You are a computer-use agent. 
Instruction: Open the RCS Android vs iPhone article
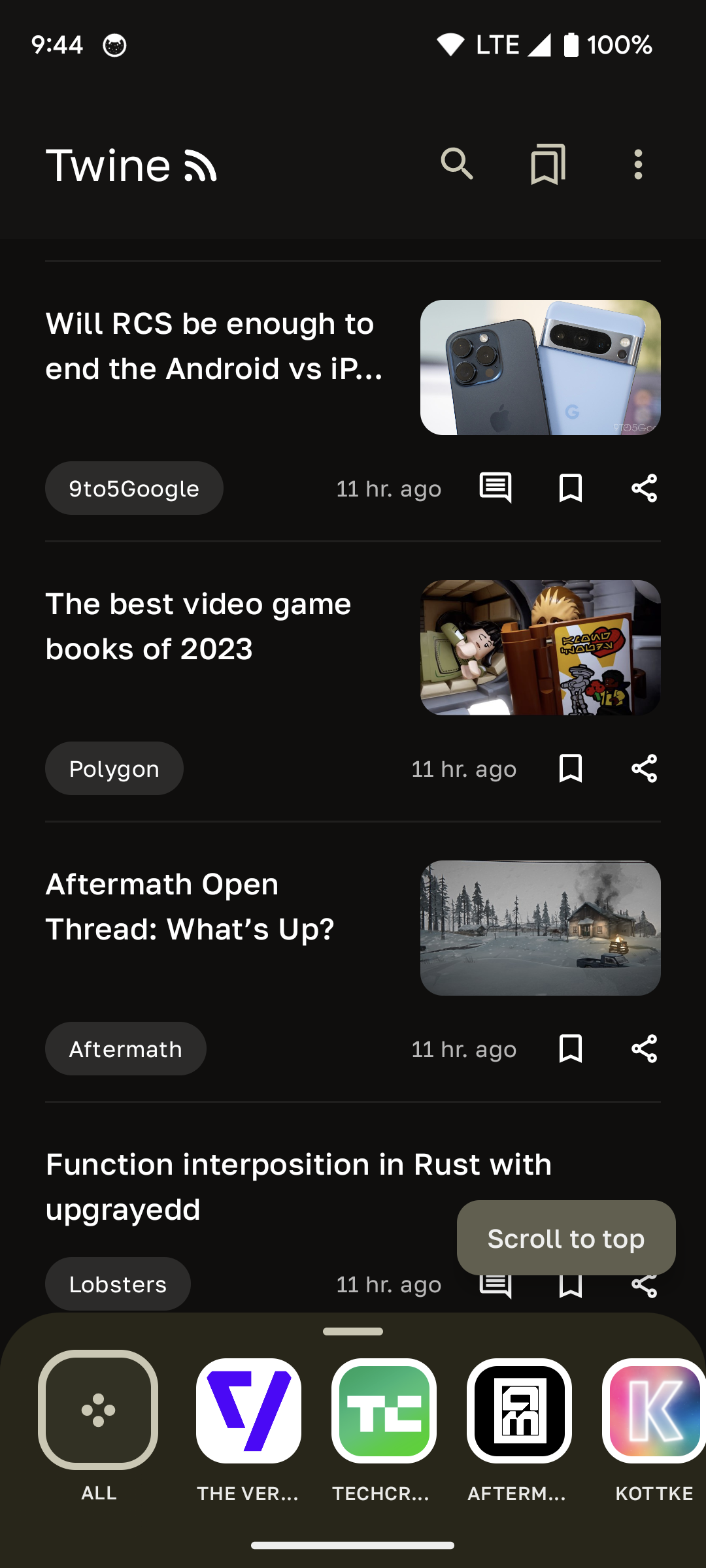pyautogui.click(x=216, y=346)
